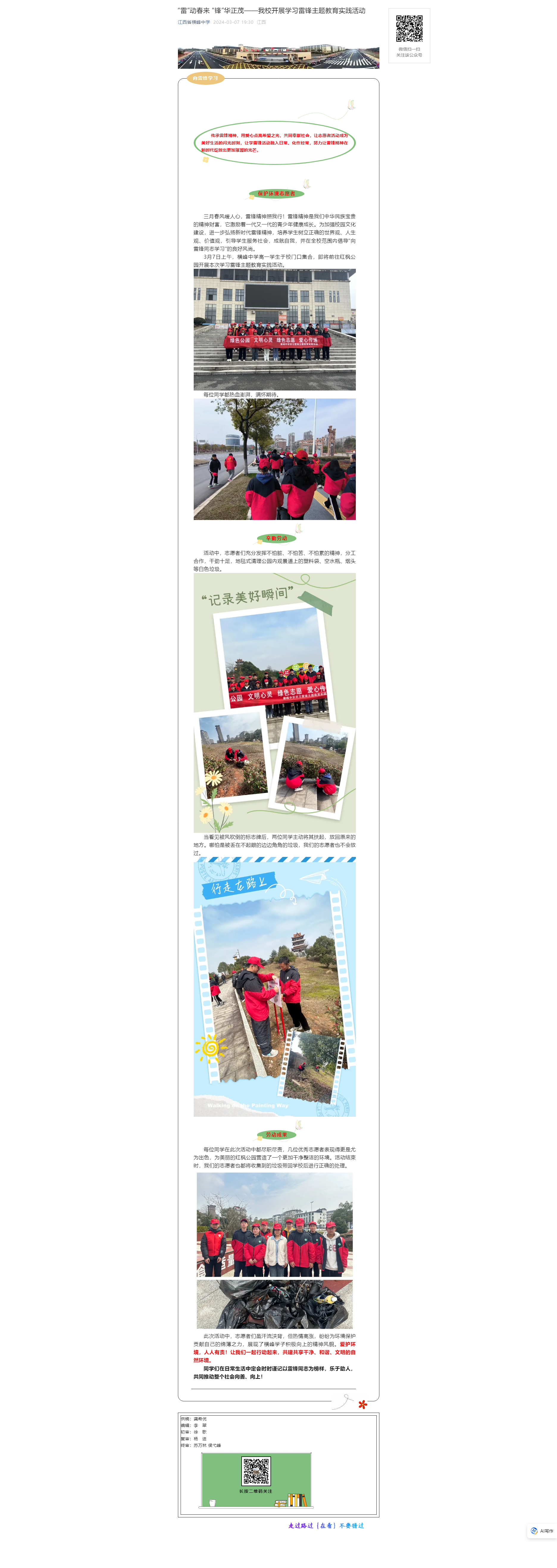Open the 江西省横峰中学 account link

point(194,23)
